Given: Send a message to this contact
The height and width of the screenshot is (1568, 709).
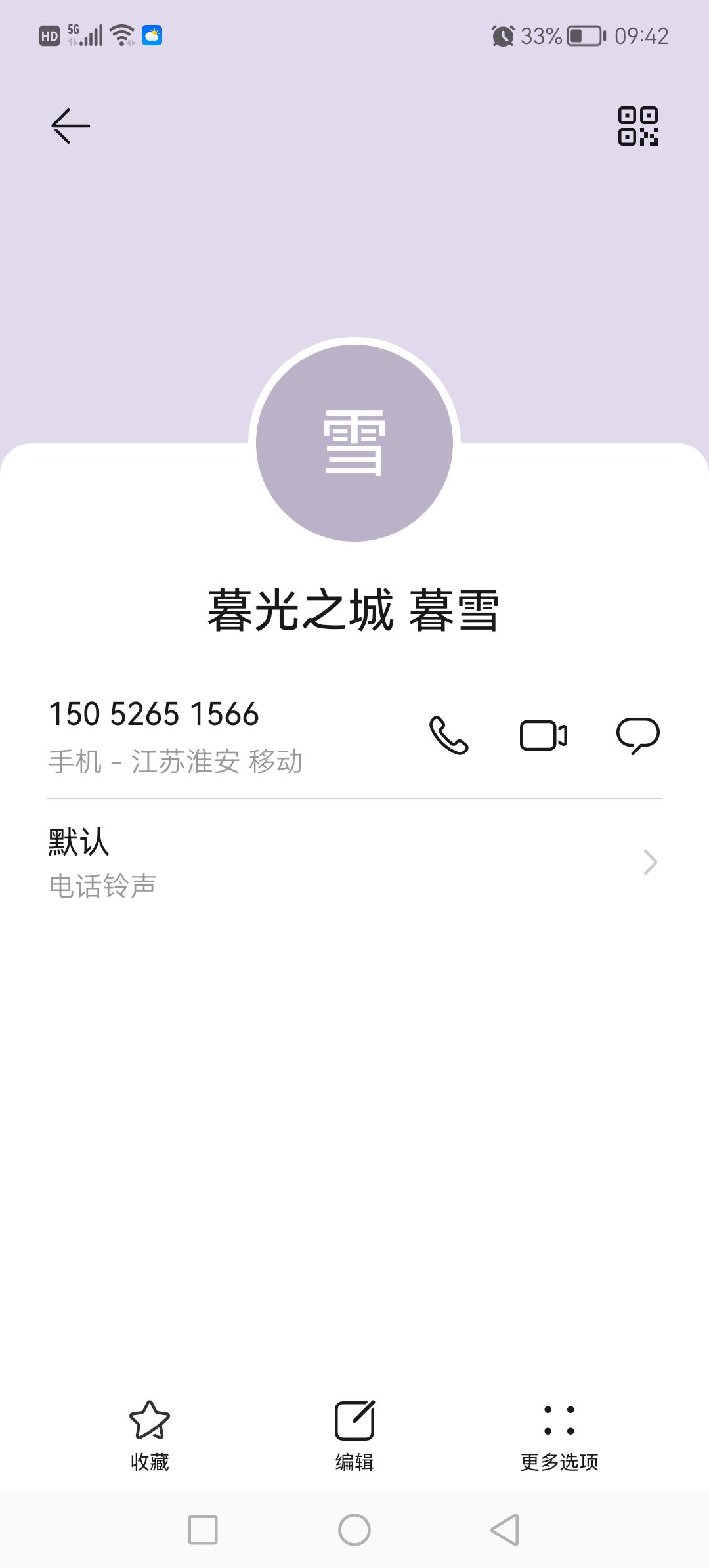Looking at the screenshot, I should (x=638, y=735).
